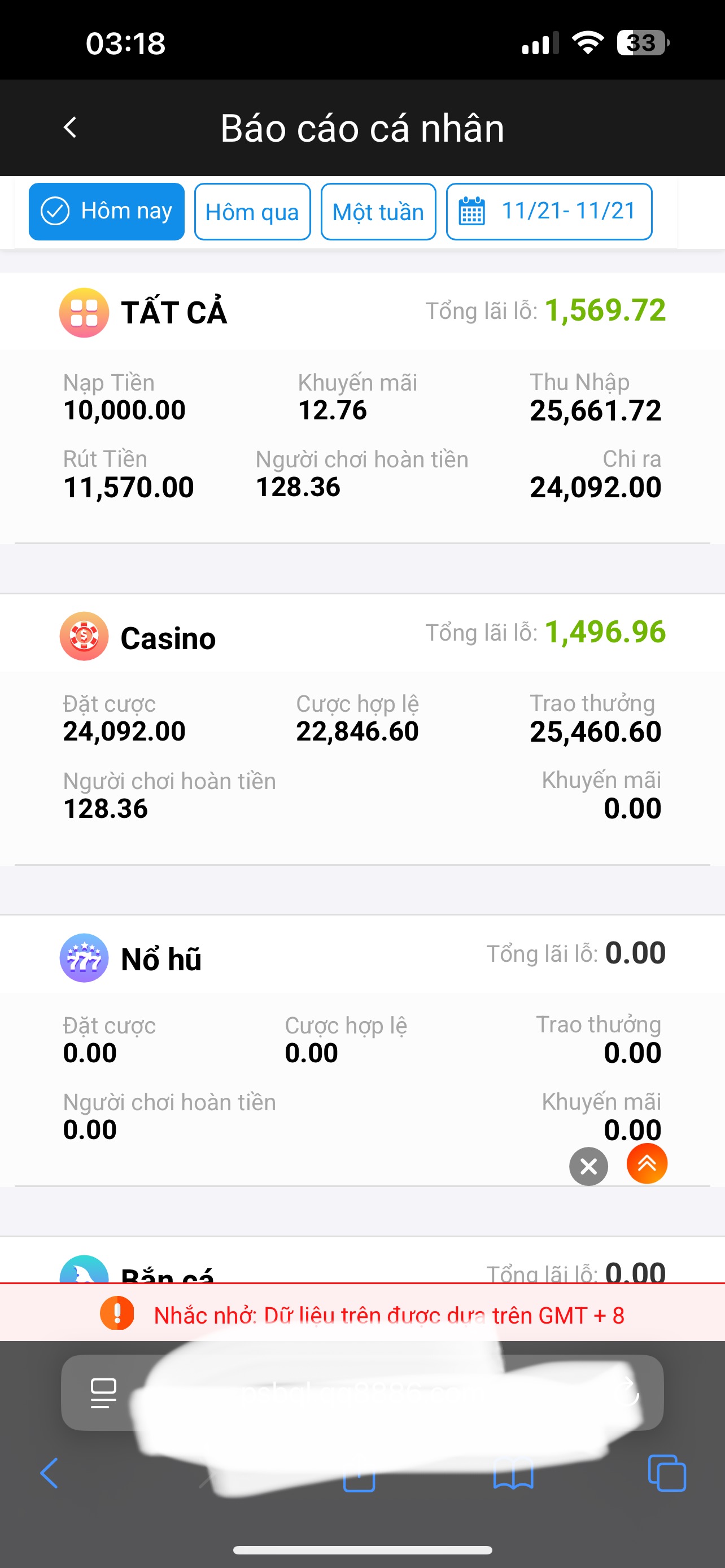This screenshot has width=725, height=1568.
Task: Open the Safari tabs overview
Action: [667, 1473]
